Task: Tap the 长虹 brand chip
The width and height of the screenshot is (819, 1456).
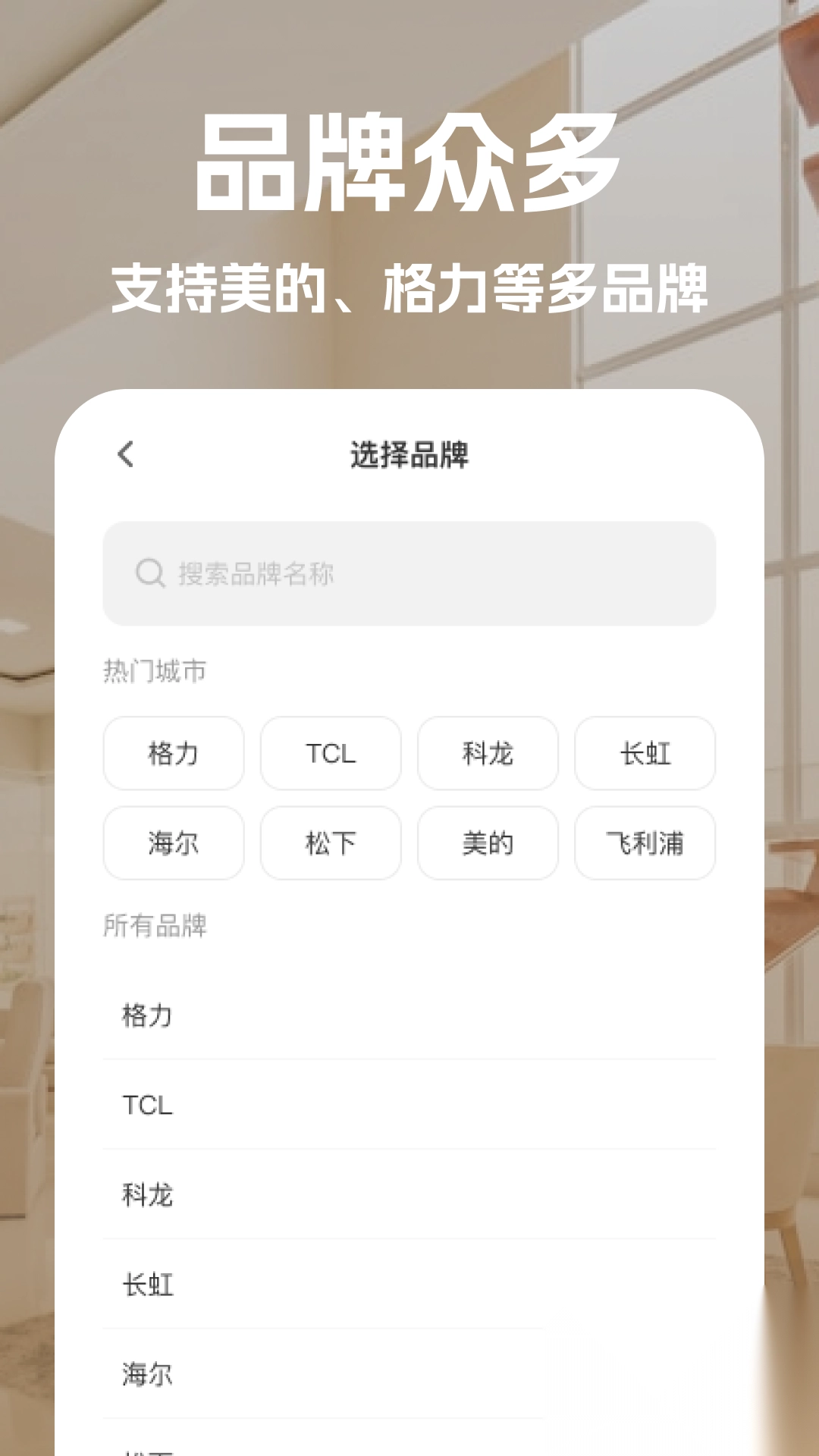Action: [x=645, y=753]
